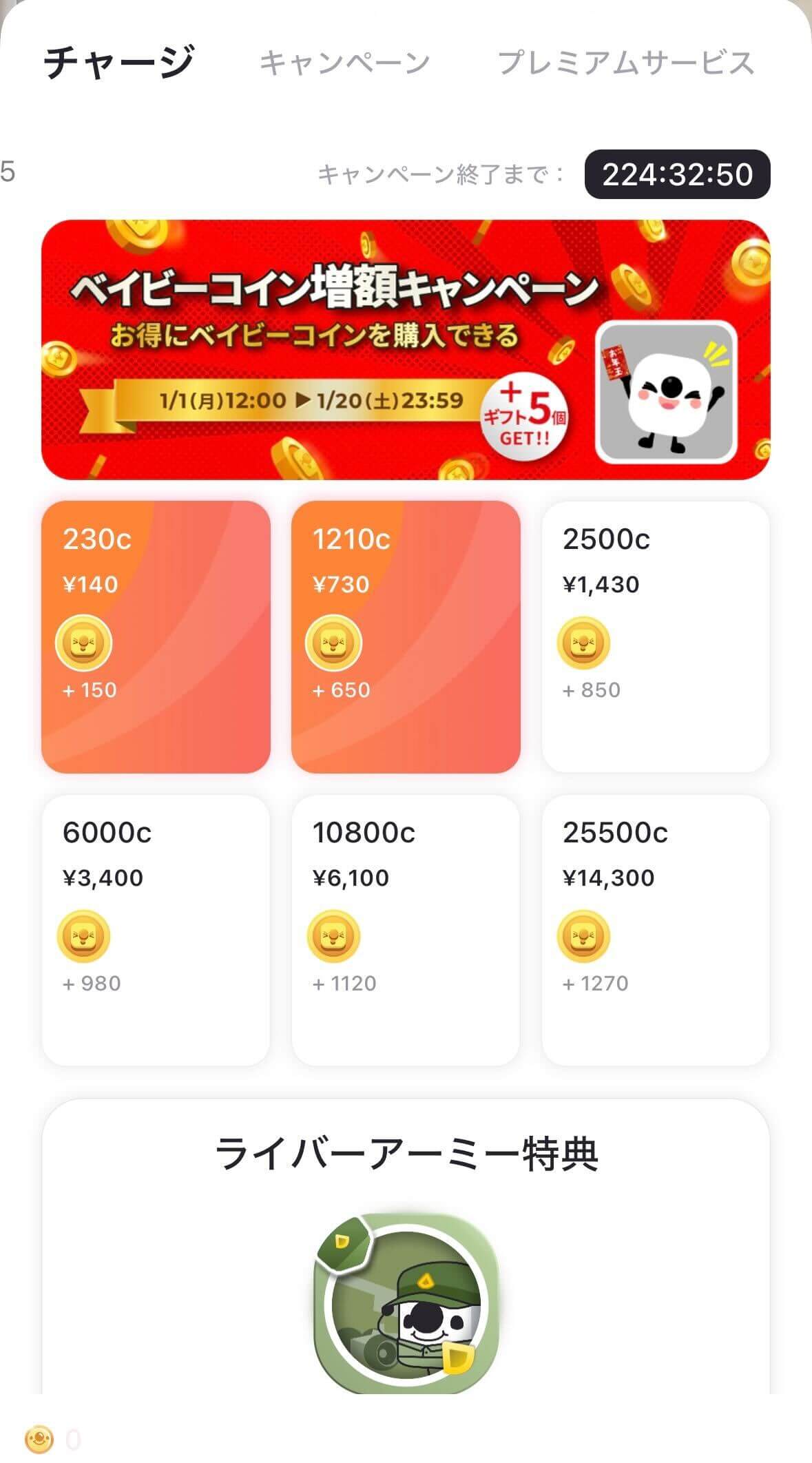Screen dimensions: 812x1463
Task: Pick the 6000c pack for ¥3,400
Action: pyautogui.click(x=156, y=930)
